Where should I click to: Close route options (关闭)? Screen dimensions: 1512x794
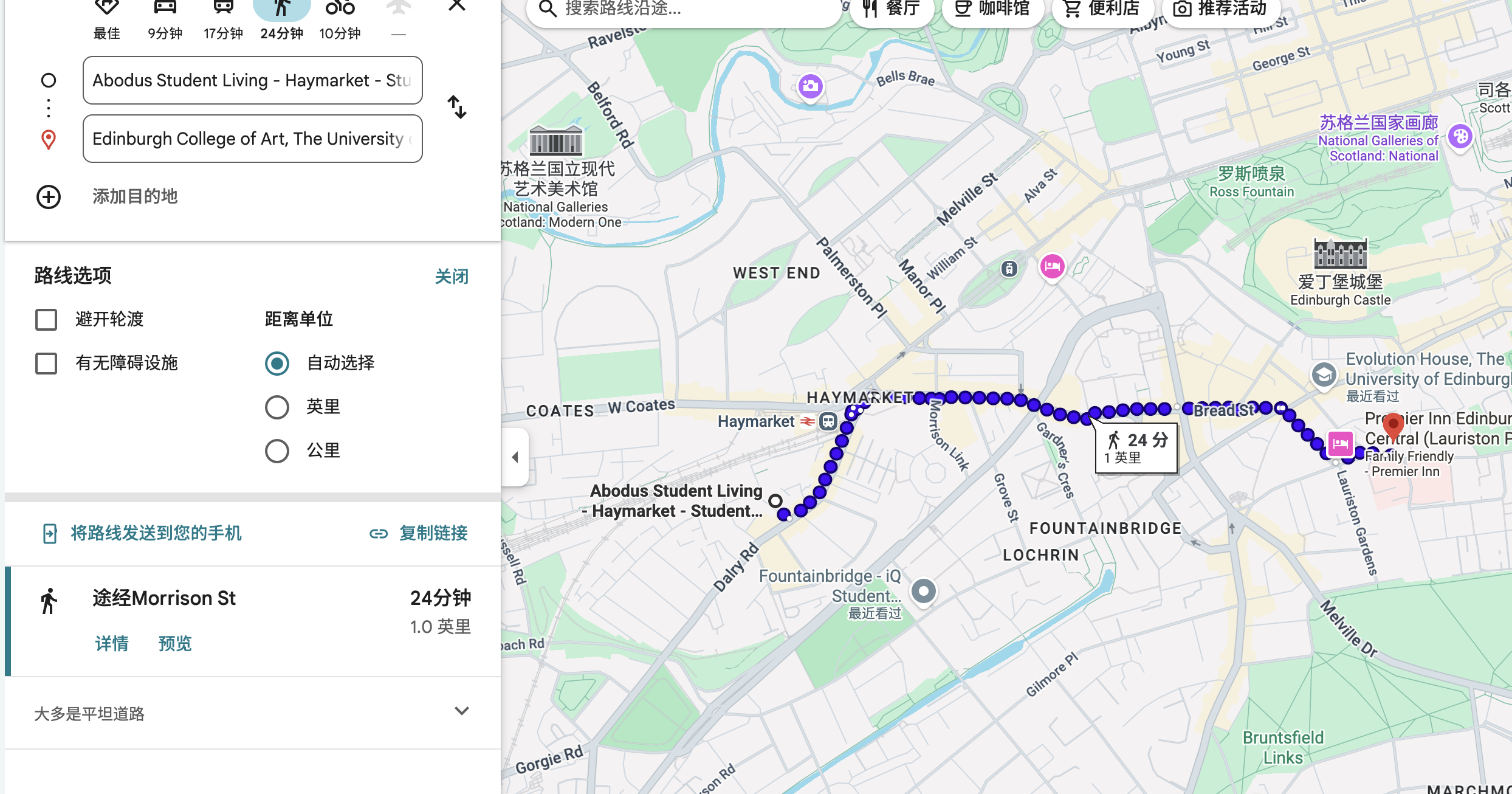[452, 277]
